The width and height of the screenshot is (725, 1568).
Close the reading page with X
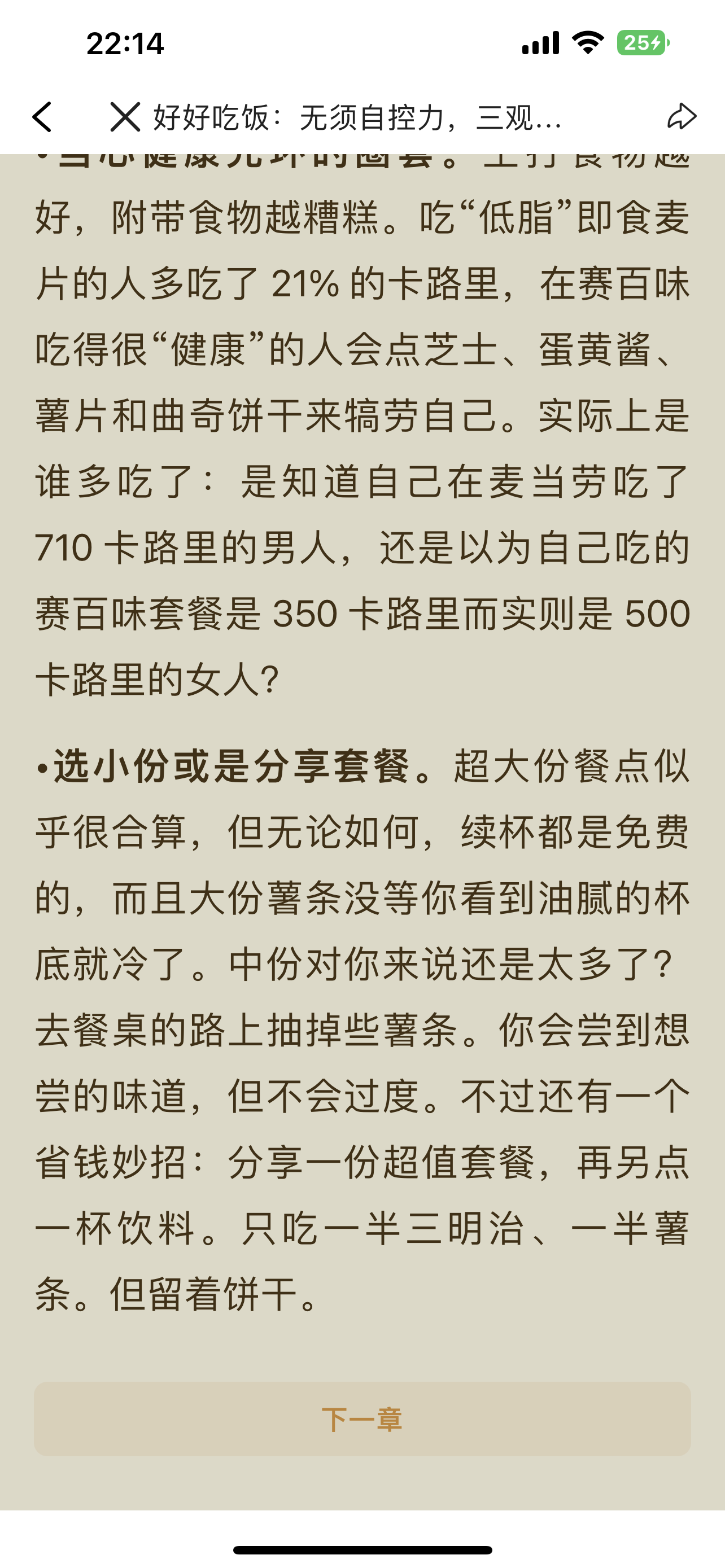(x=125, y=116)
